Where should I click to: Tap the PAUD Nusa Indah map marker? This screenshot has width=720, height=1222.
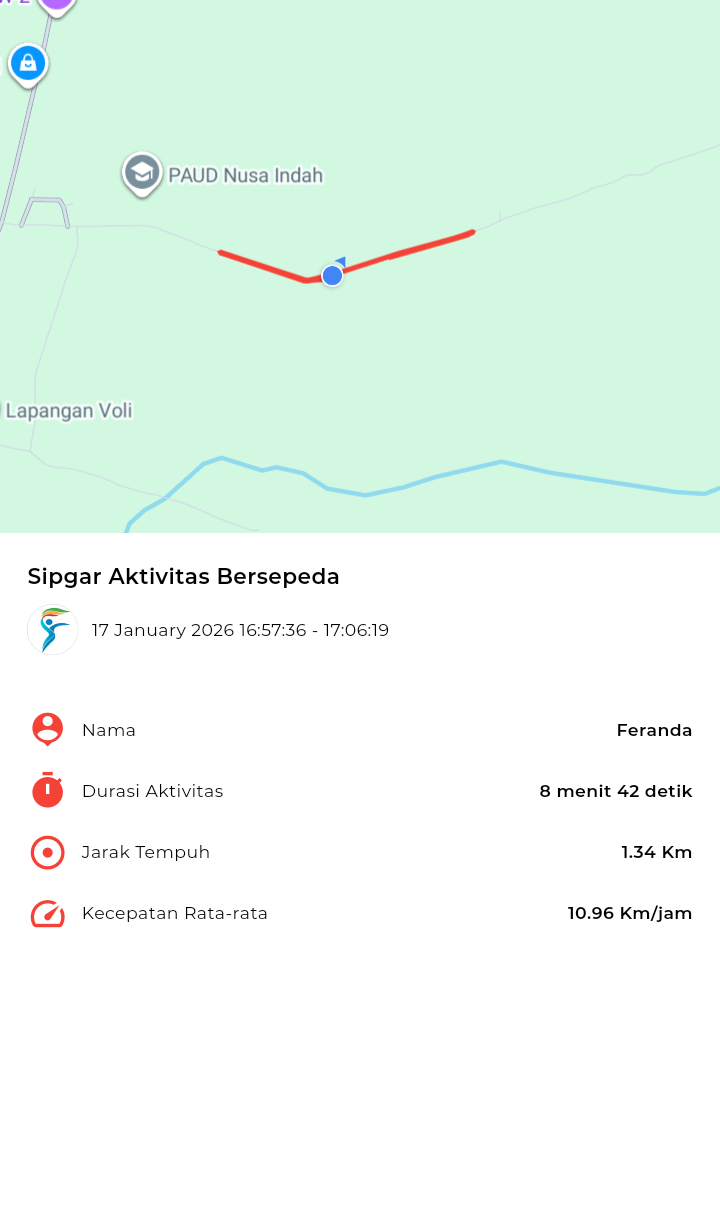[x=142, y=173]
